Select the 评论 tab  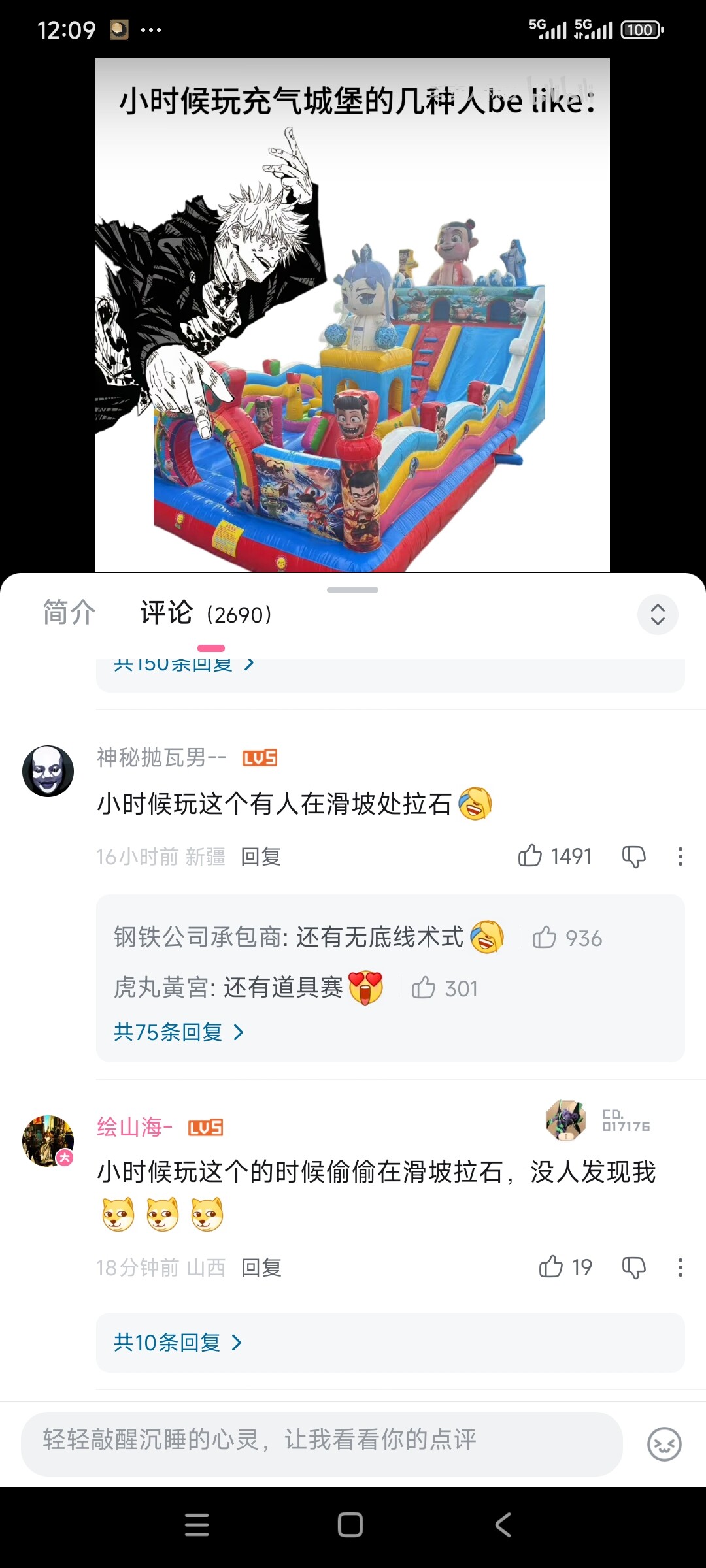point(167,613)
